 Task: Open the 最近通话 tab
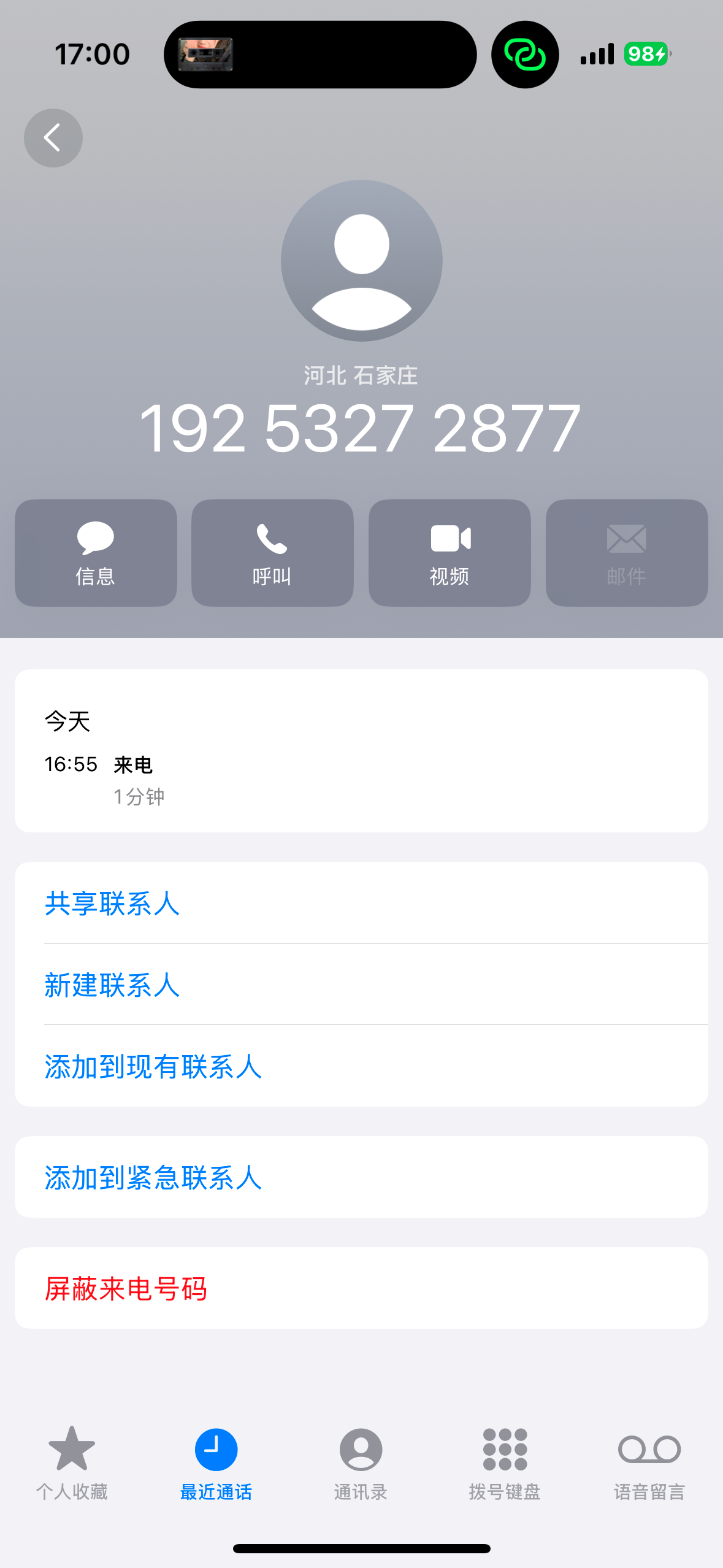point(216,1462)
